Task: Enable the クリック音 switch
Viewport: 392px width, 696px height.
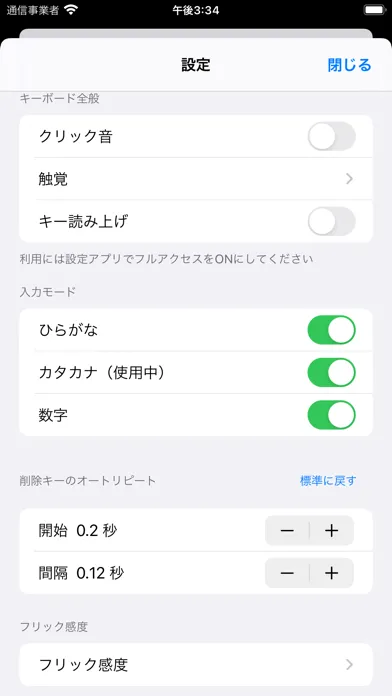Action: 332,136
